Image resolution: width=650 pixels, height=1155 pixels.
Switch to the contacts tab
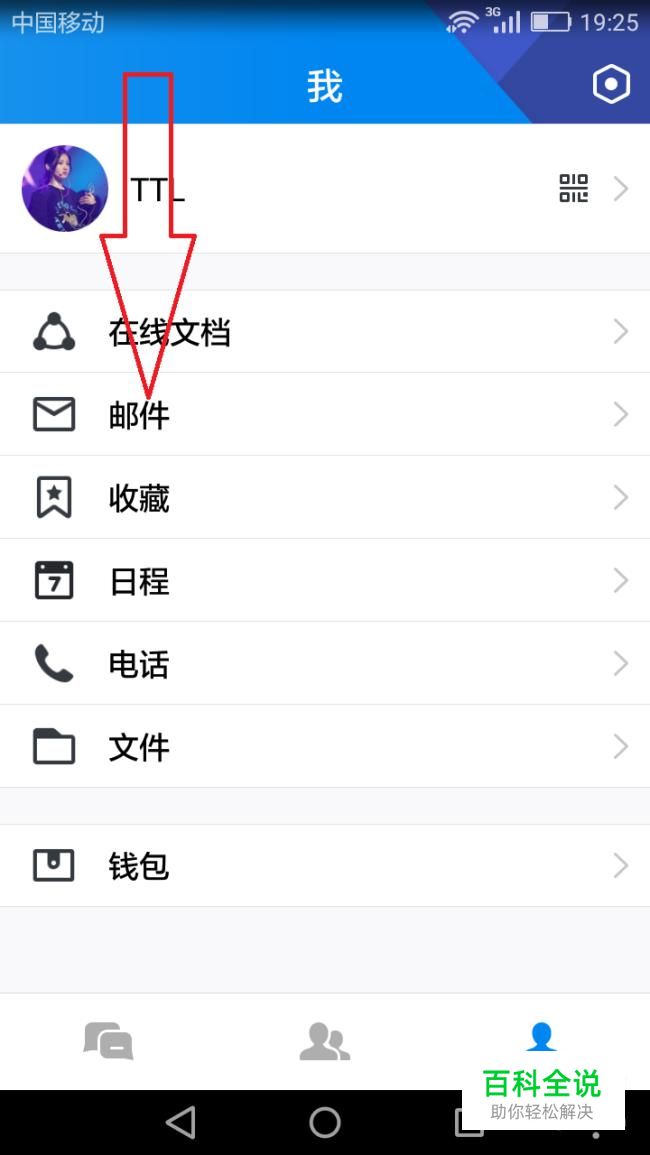[325, 1041]
